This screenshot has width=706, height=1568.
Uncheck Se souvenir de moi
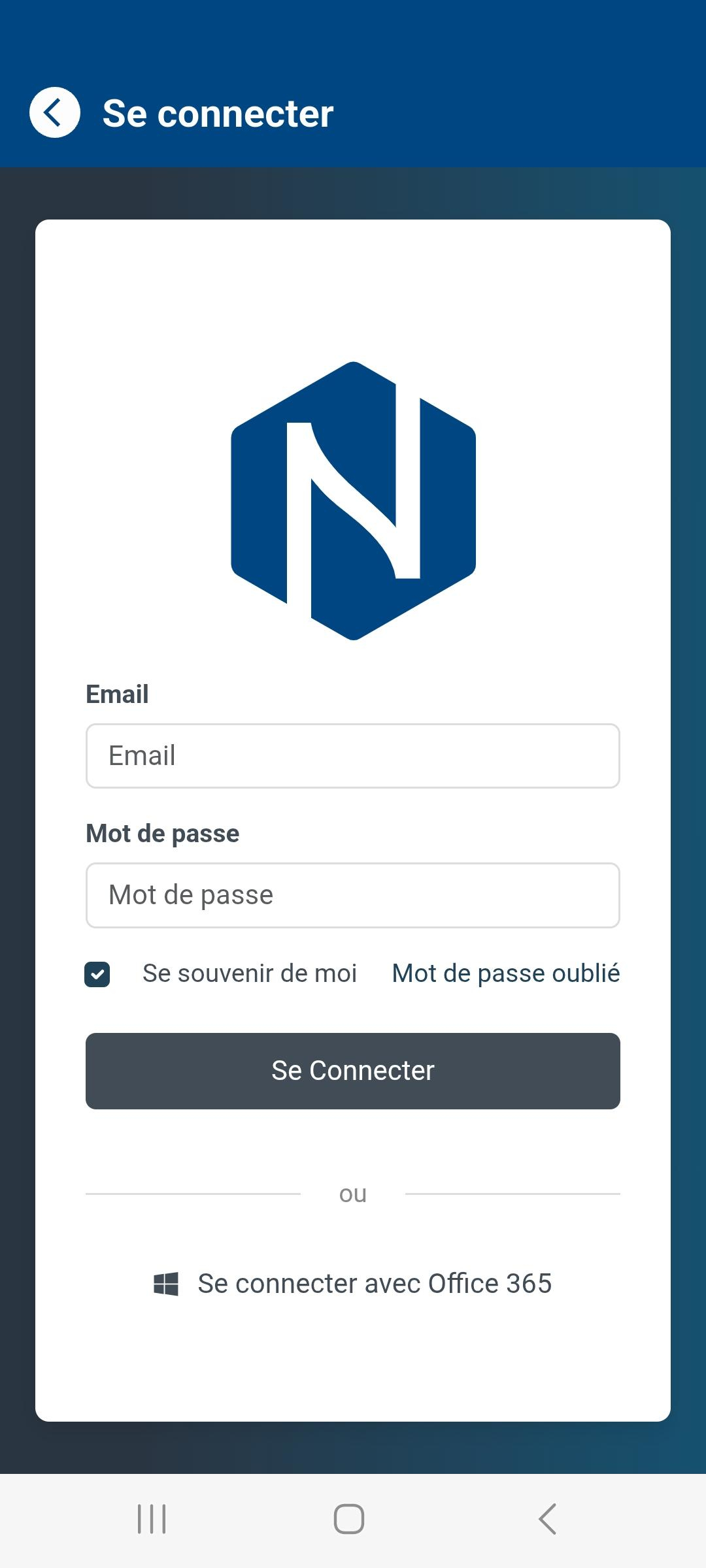pos(97,974)
